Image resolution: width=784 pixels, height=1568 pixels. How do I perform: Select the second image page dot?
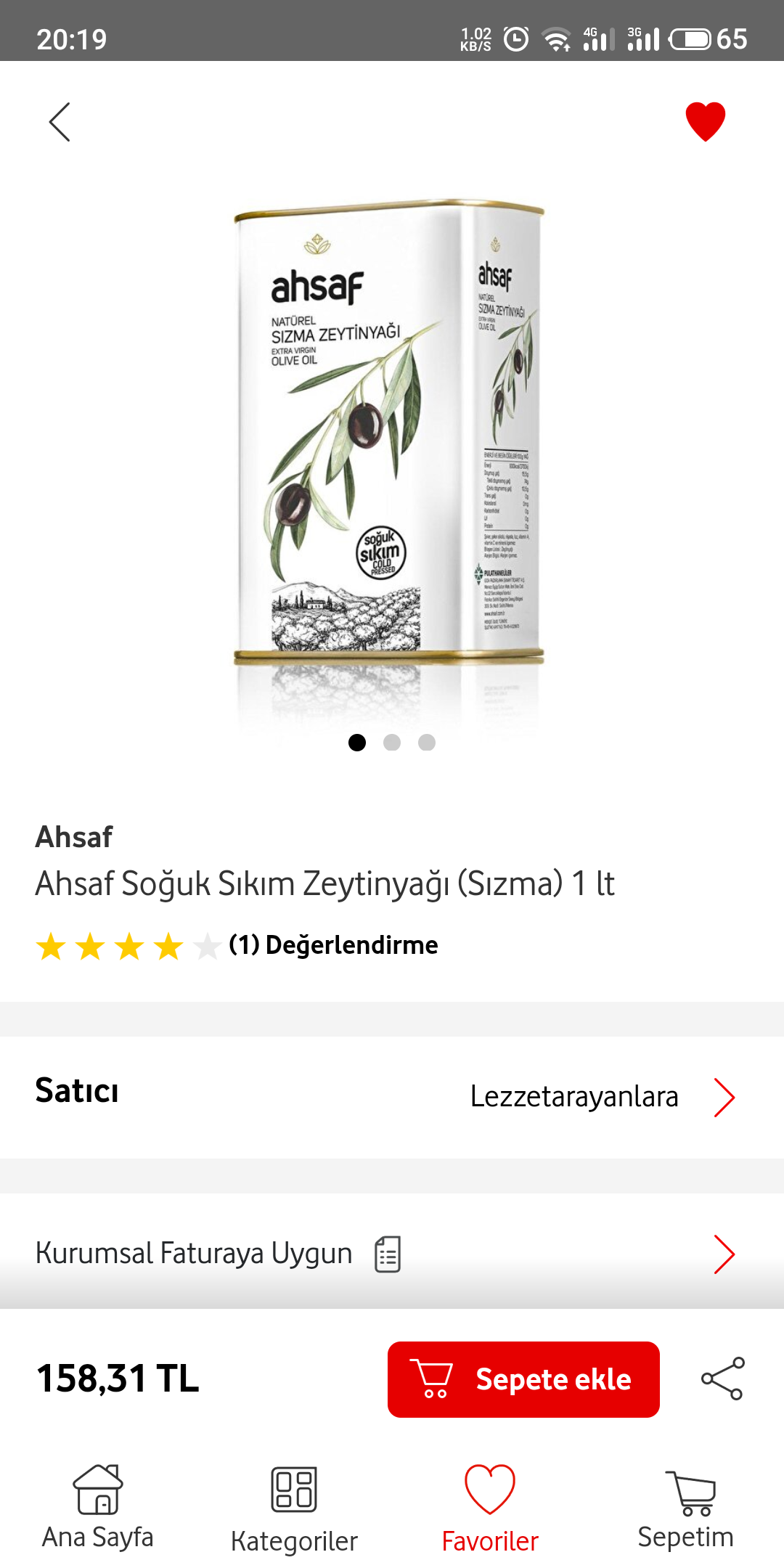coord(392,743)
